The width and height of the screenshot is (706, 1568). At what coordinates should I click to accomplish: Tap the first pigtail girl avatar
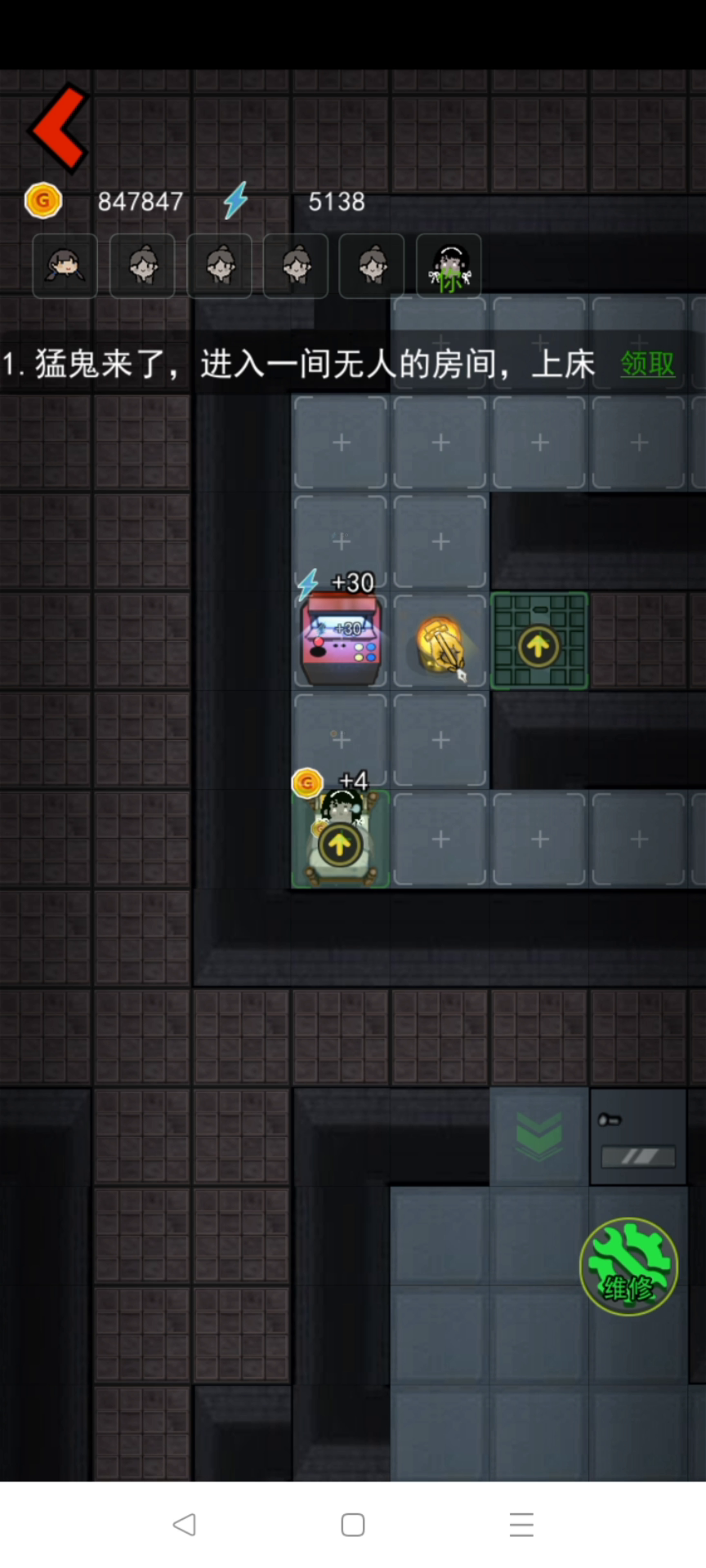[65, 266]
